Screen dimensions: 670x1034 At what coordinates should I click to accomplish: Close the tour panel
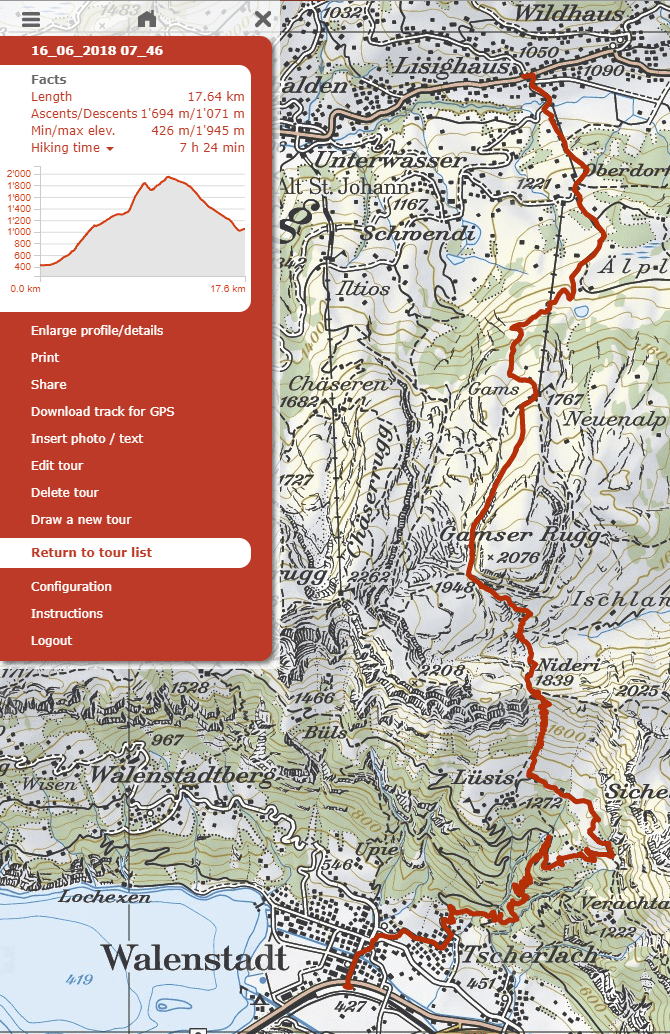pyautogui.click(x=262, y=19)
